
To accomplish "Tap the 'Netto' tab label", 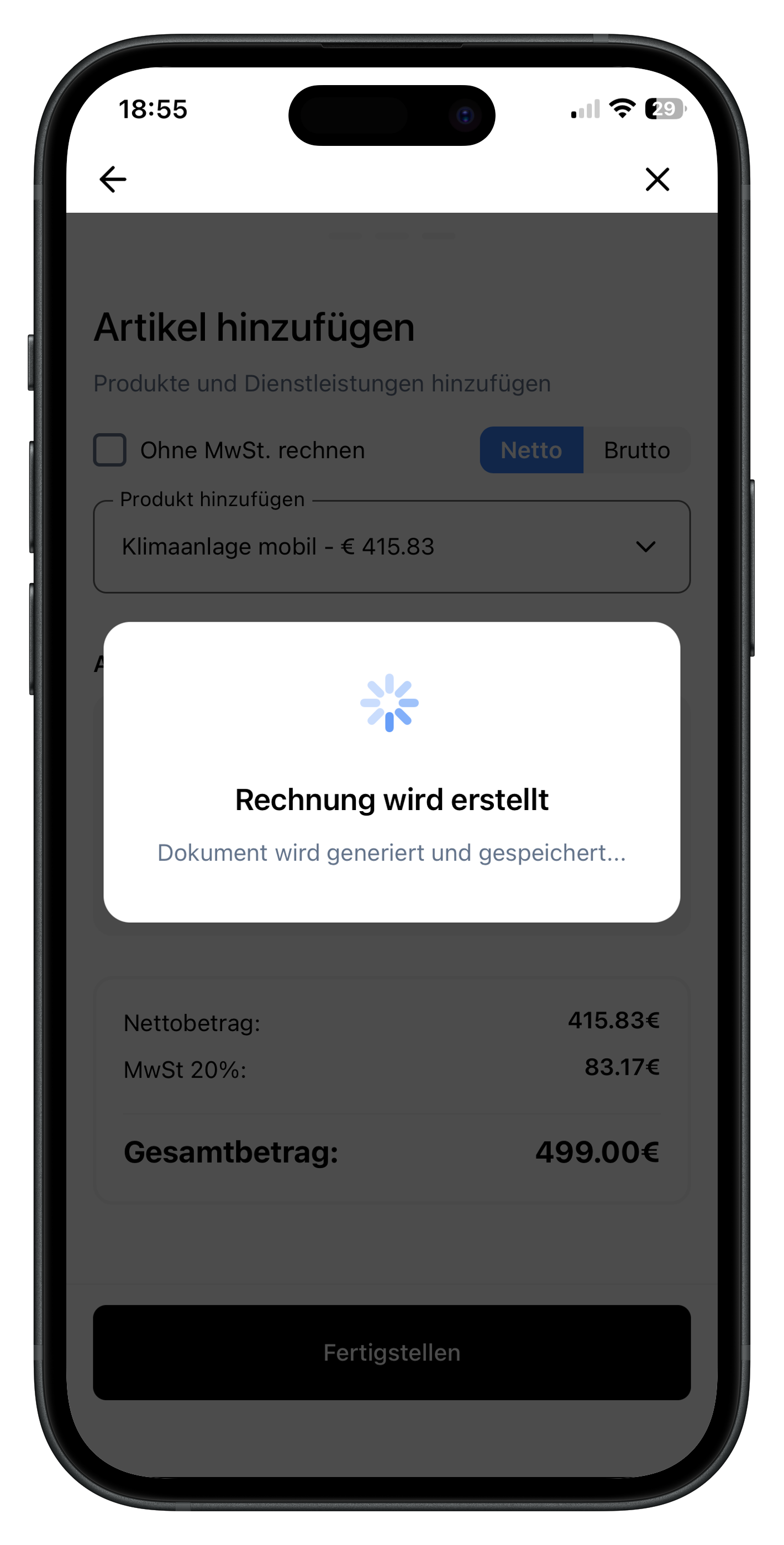I will pos(532,450).
